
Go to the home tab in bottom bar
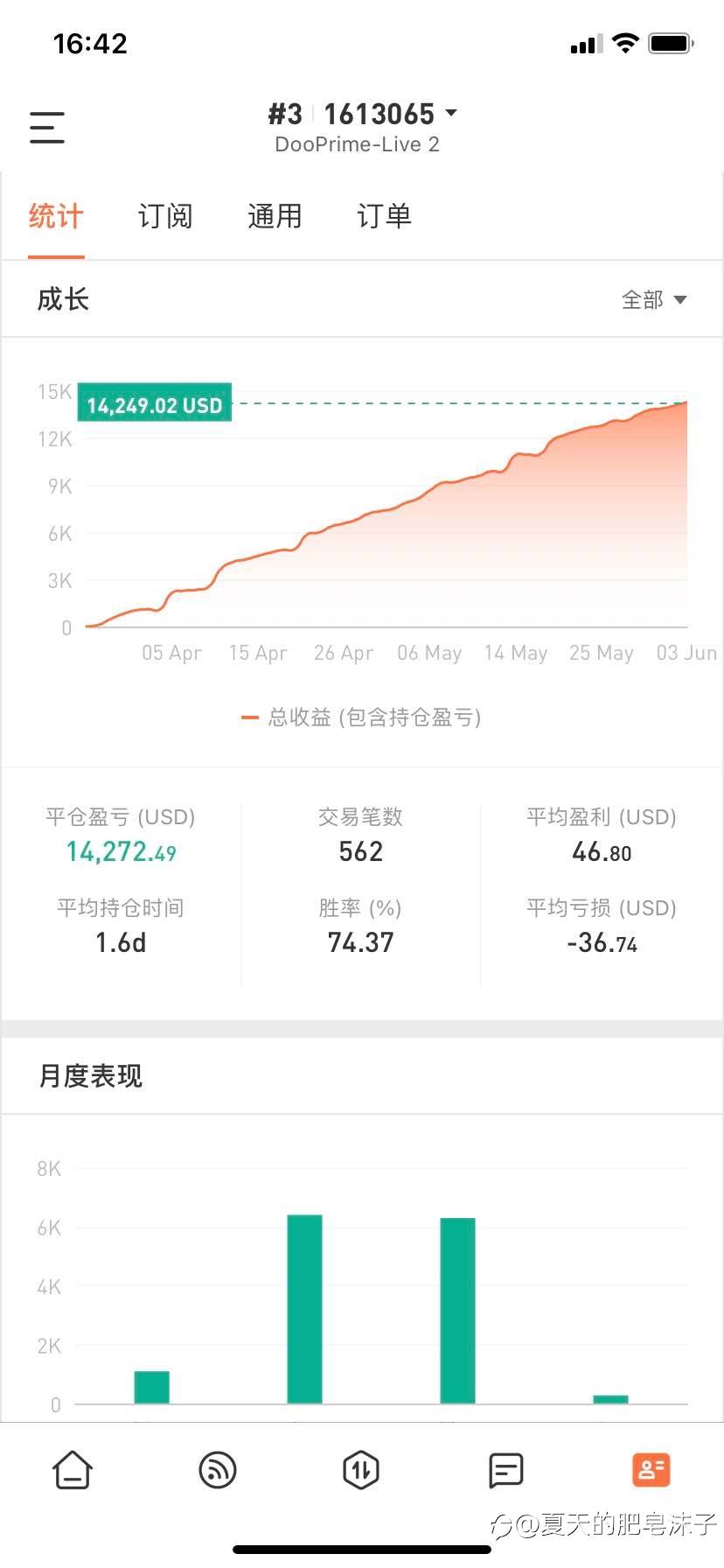(x=73, y=1470)
